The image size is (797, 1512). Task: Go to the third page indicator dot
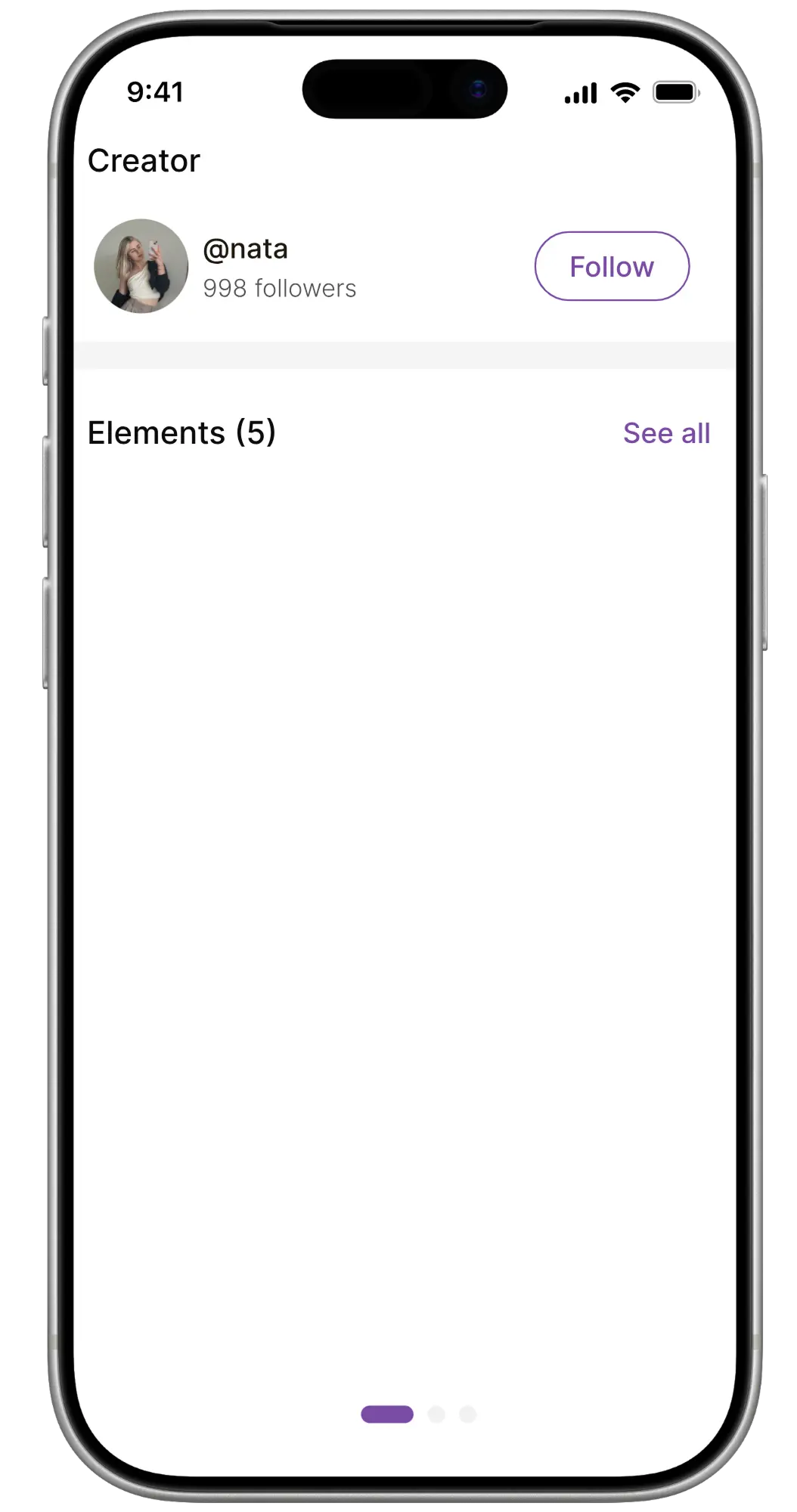[x=468, y=1414]
